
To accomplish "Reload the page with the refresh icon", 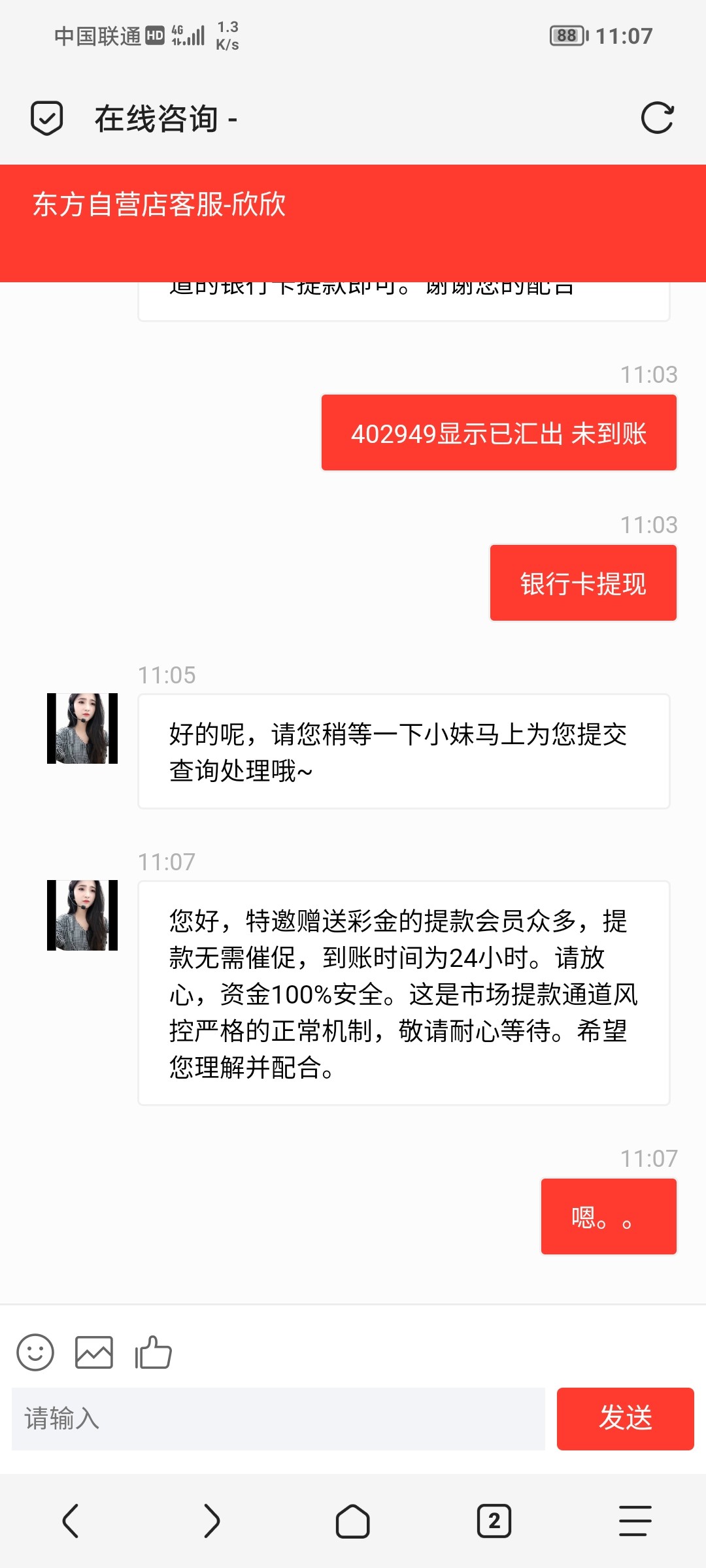I will click(657, 118).
